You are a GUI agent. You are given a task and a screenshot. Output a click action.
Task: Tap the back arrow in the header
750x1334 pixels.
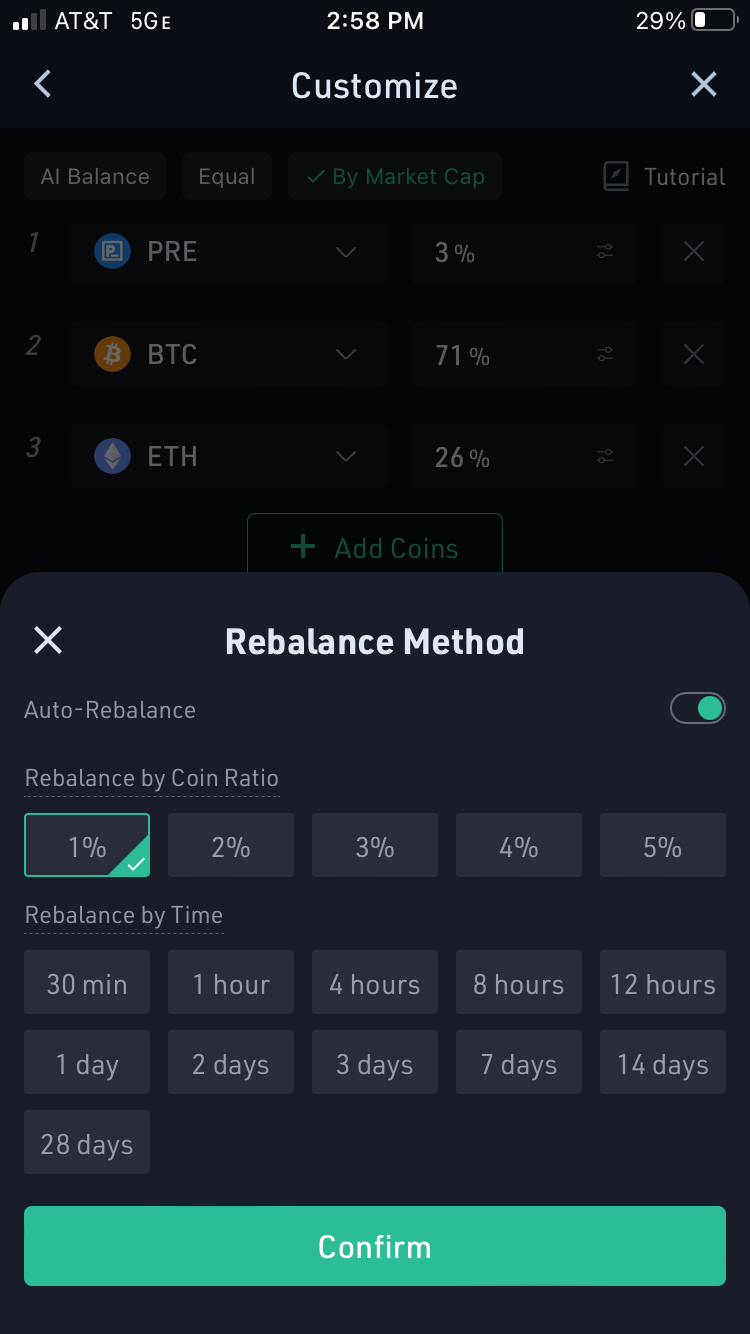click(x=41, y=84)
